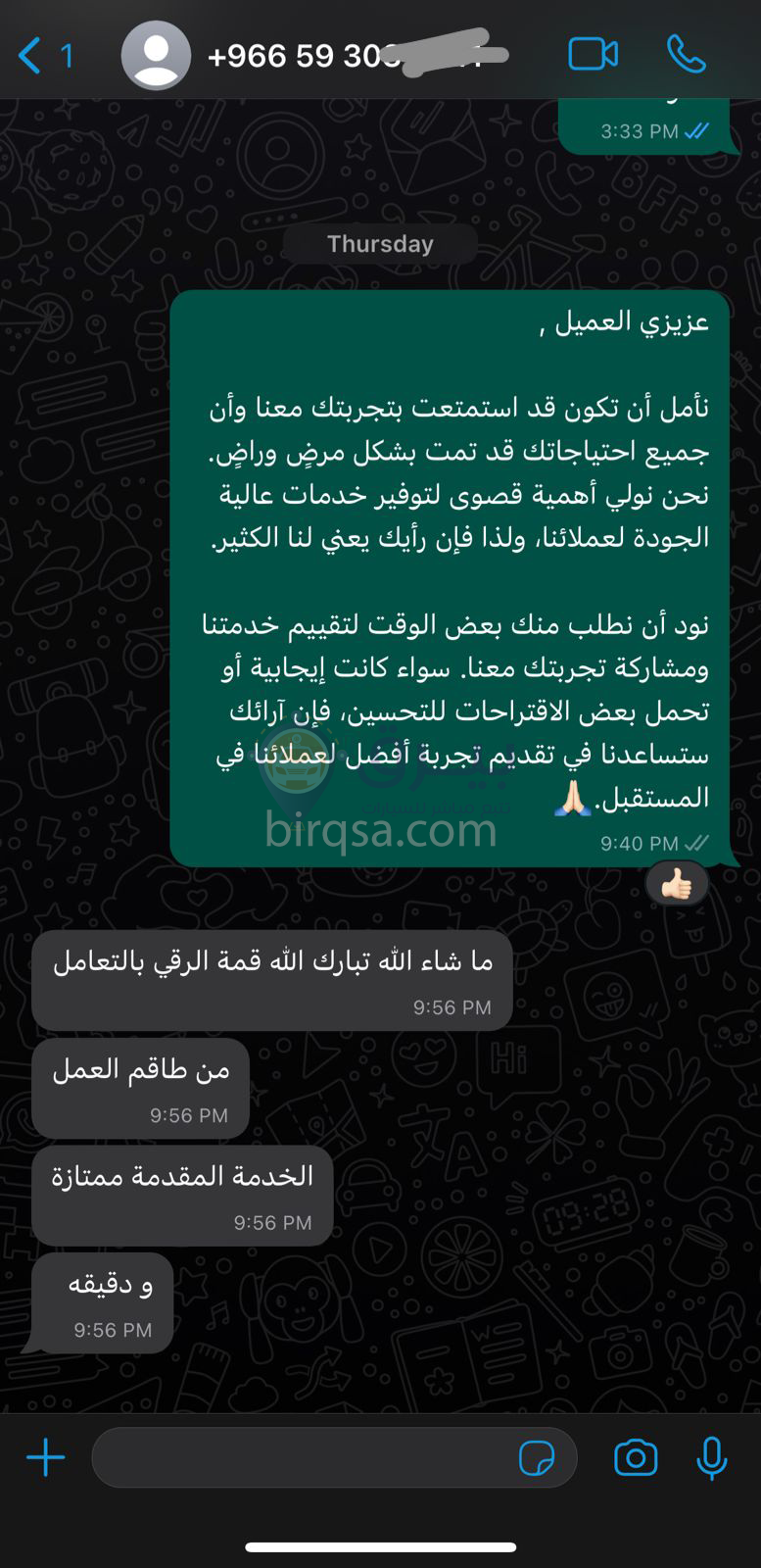The height and width of the screenshot is (1568, 761).
Task: Open the thumbs-up reaction on the message
Action: click(677, 884)
